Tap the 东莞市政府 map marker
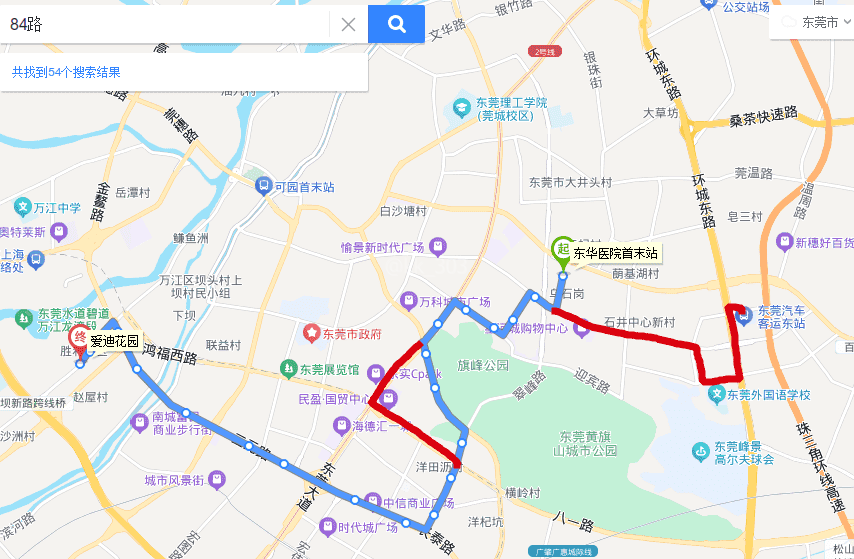Viewport: 854px width, 559px height. pos(313,332)
